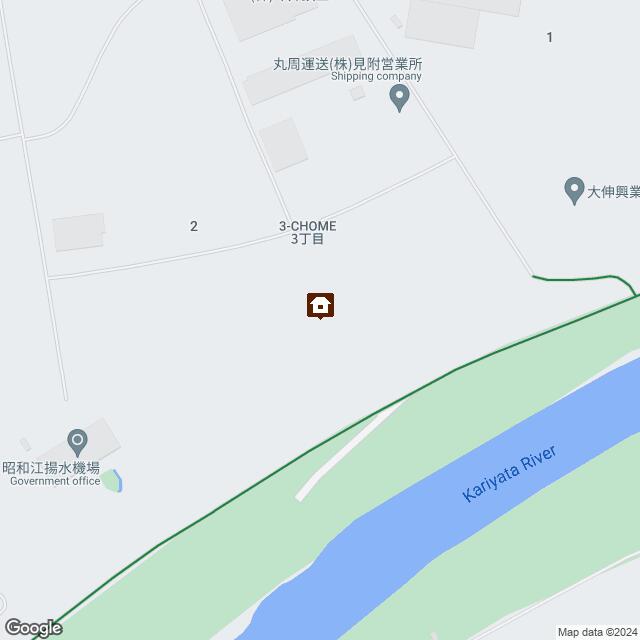Tap the home marker near 3-Chome
Screen dimensions: 640x640
pos(320,305)
